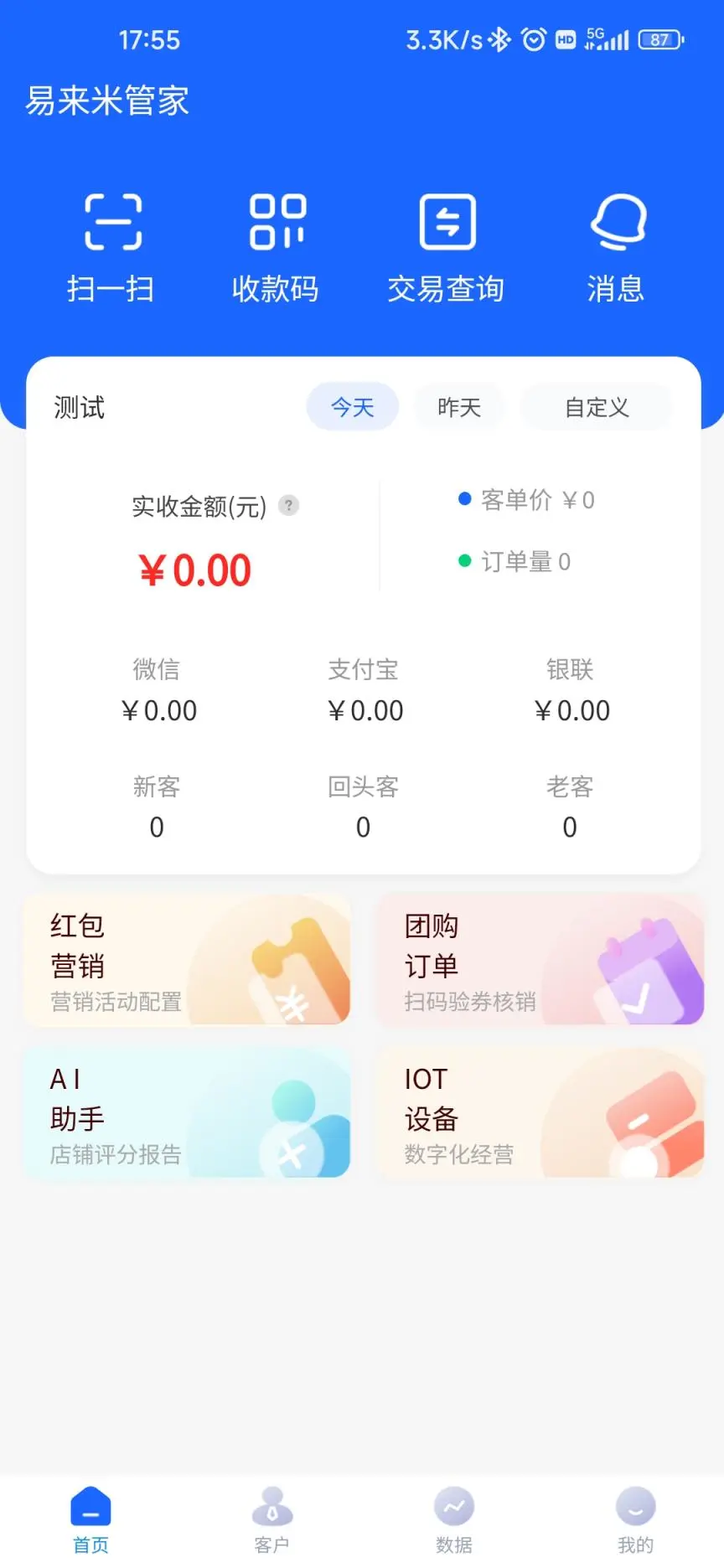The height and width of the screenshot is (1568, 724).
Task: Select the 今天 date filter
Action: click(353, 406)
